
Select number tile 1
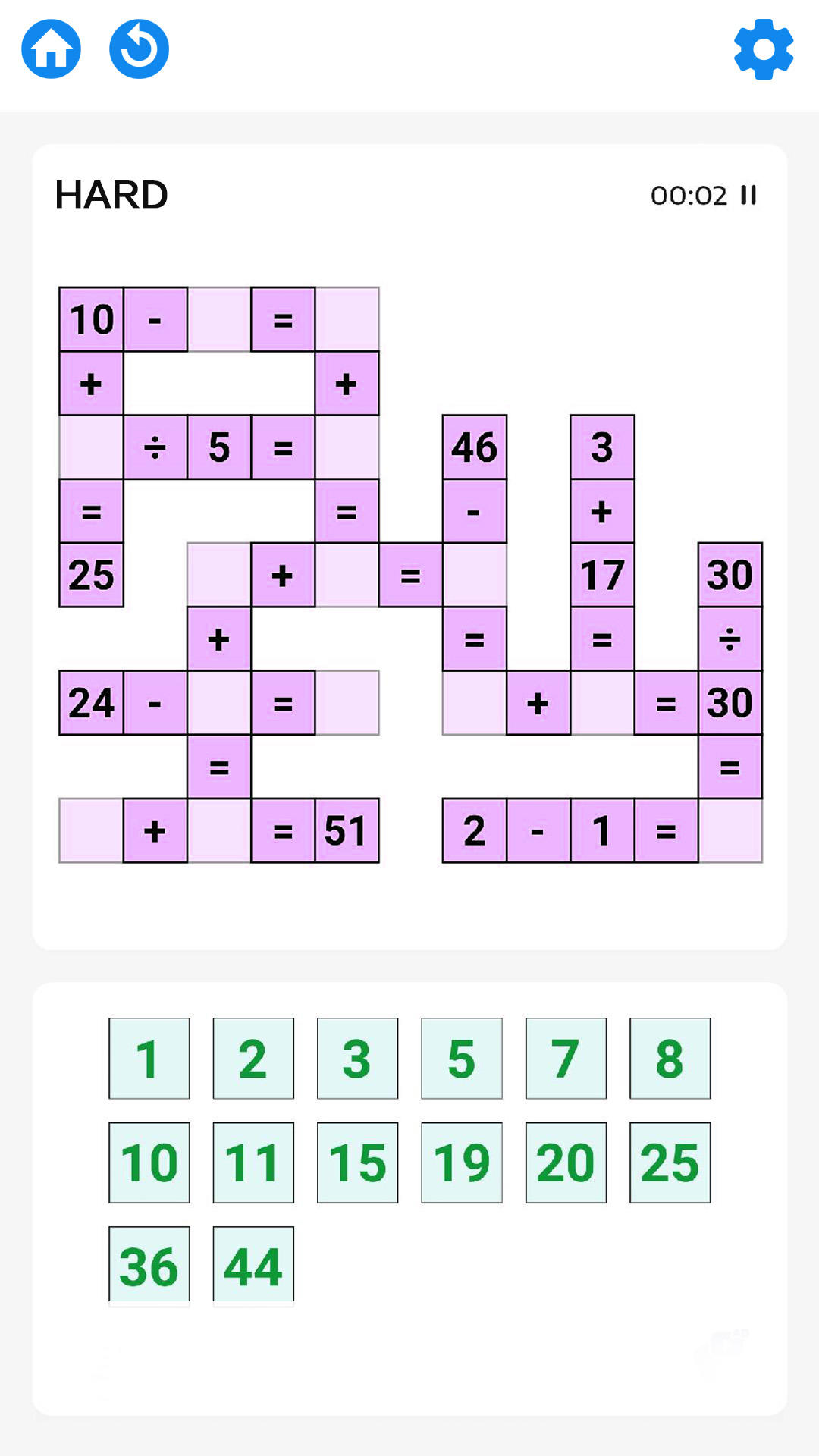point(149,1058)
